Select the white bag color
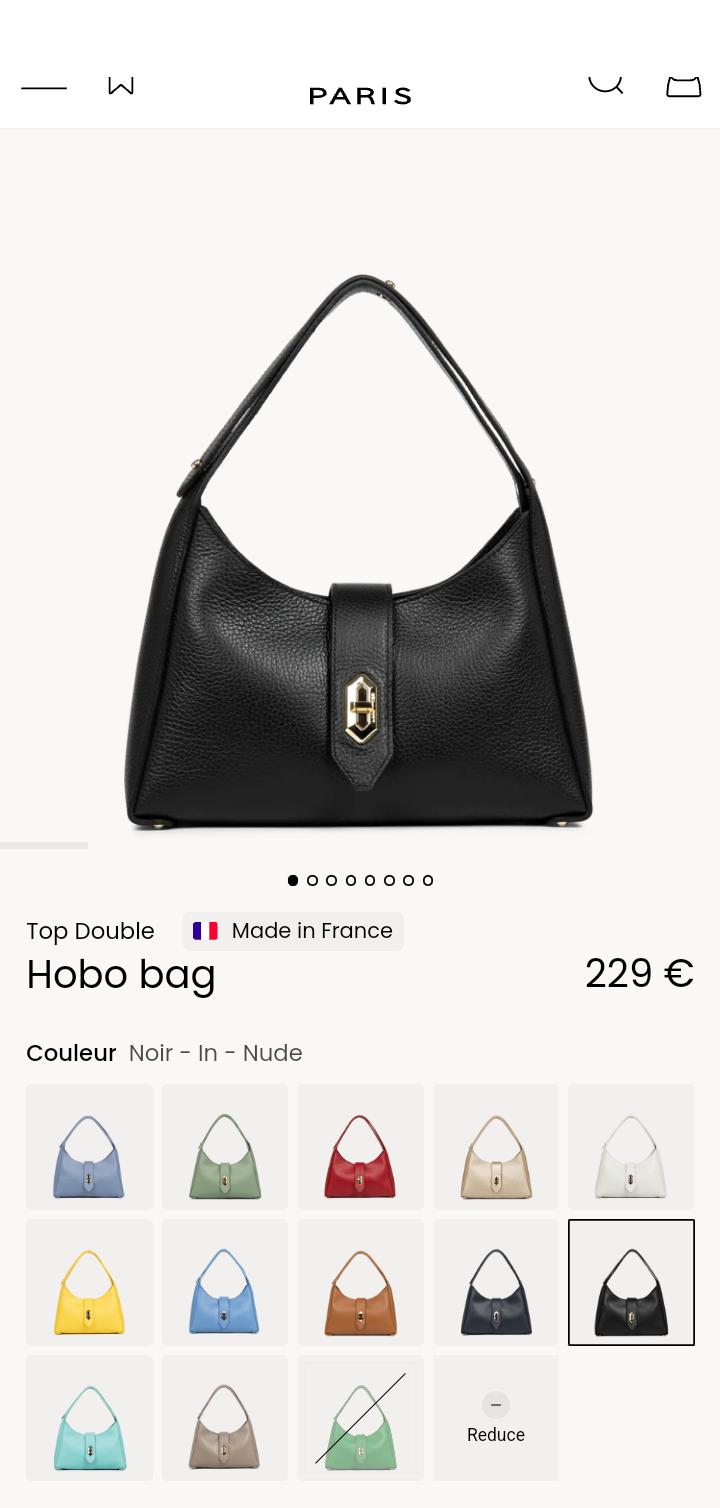The width and height of the screenshot is (720, 1508). (631, 1147)
